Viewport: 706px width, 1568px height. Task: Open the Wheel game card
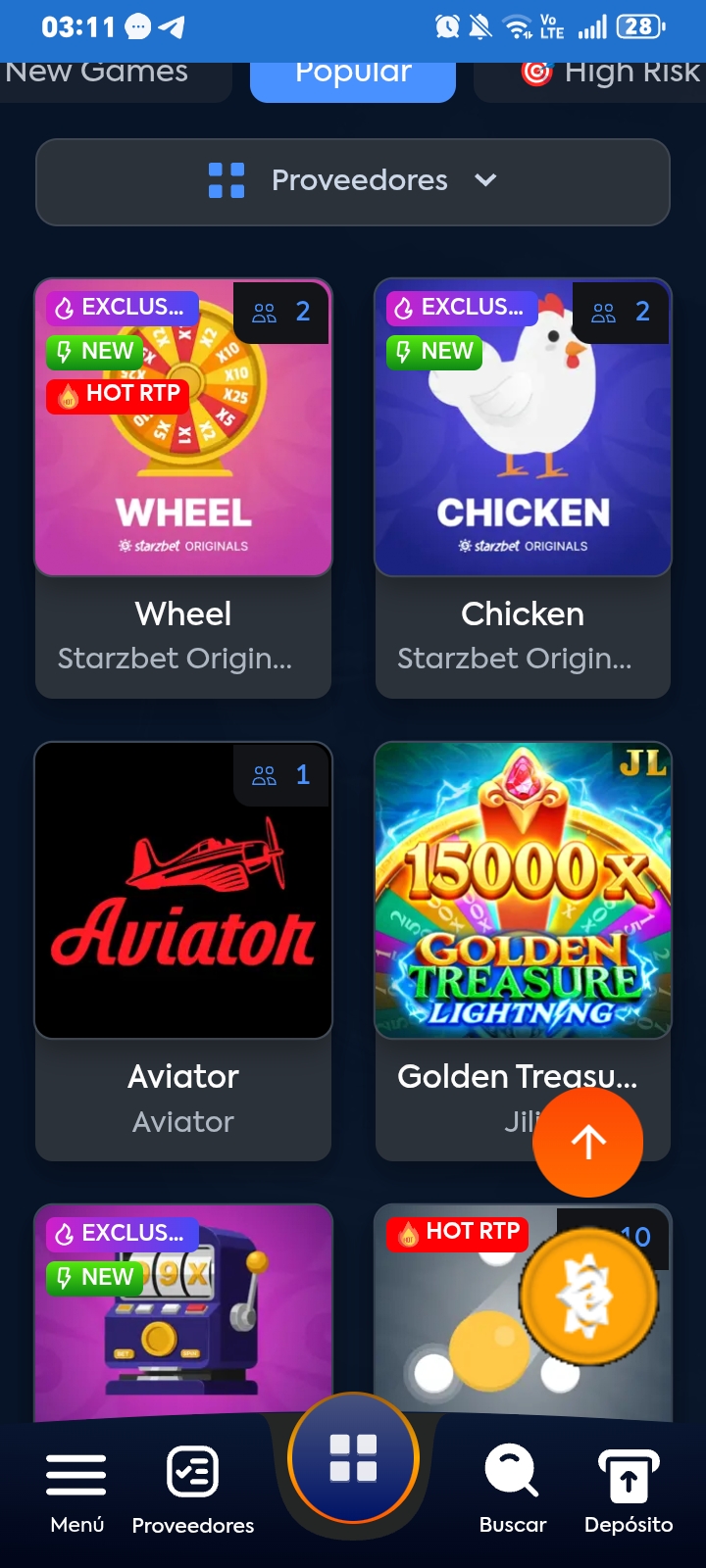point(183,488)
